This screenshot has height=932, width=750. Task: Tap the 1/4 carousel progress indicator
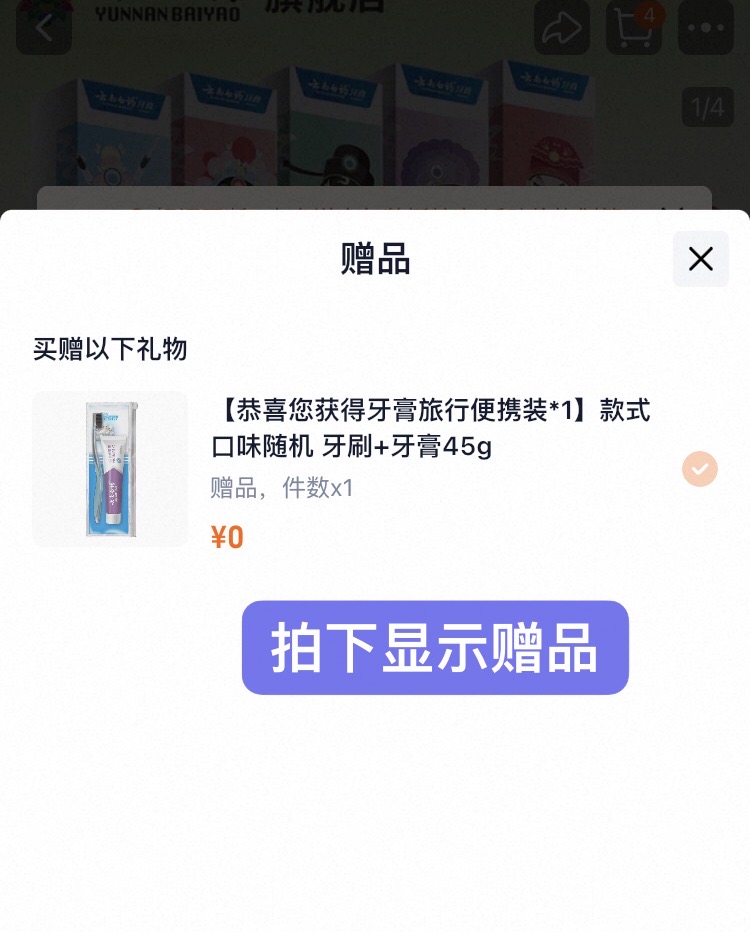[x=710, y=107]
